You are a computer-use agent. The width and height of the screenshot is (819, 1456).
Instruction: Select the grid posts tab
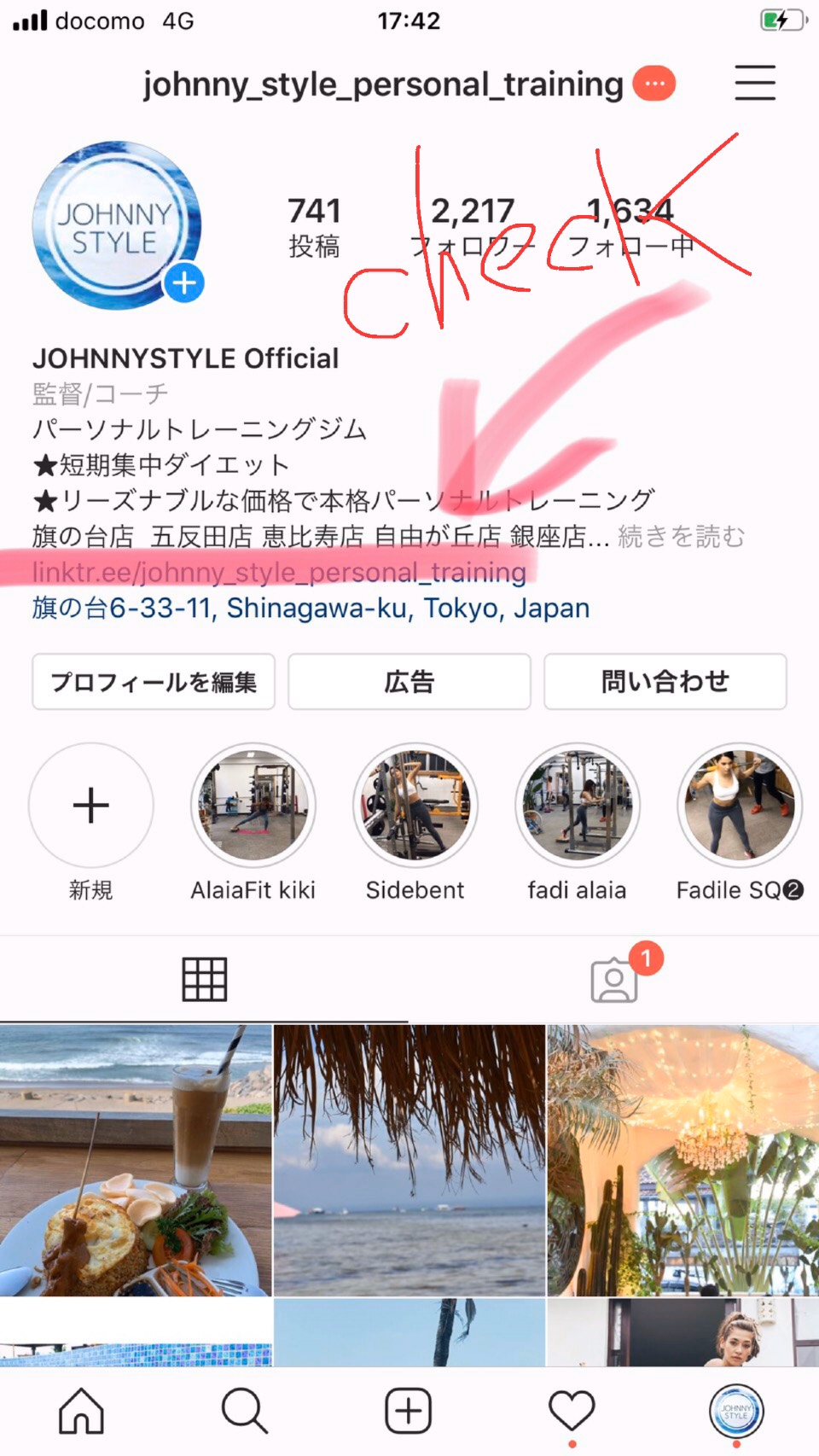pos(205,979)
